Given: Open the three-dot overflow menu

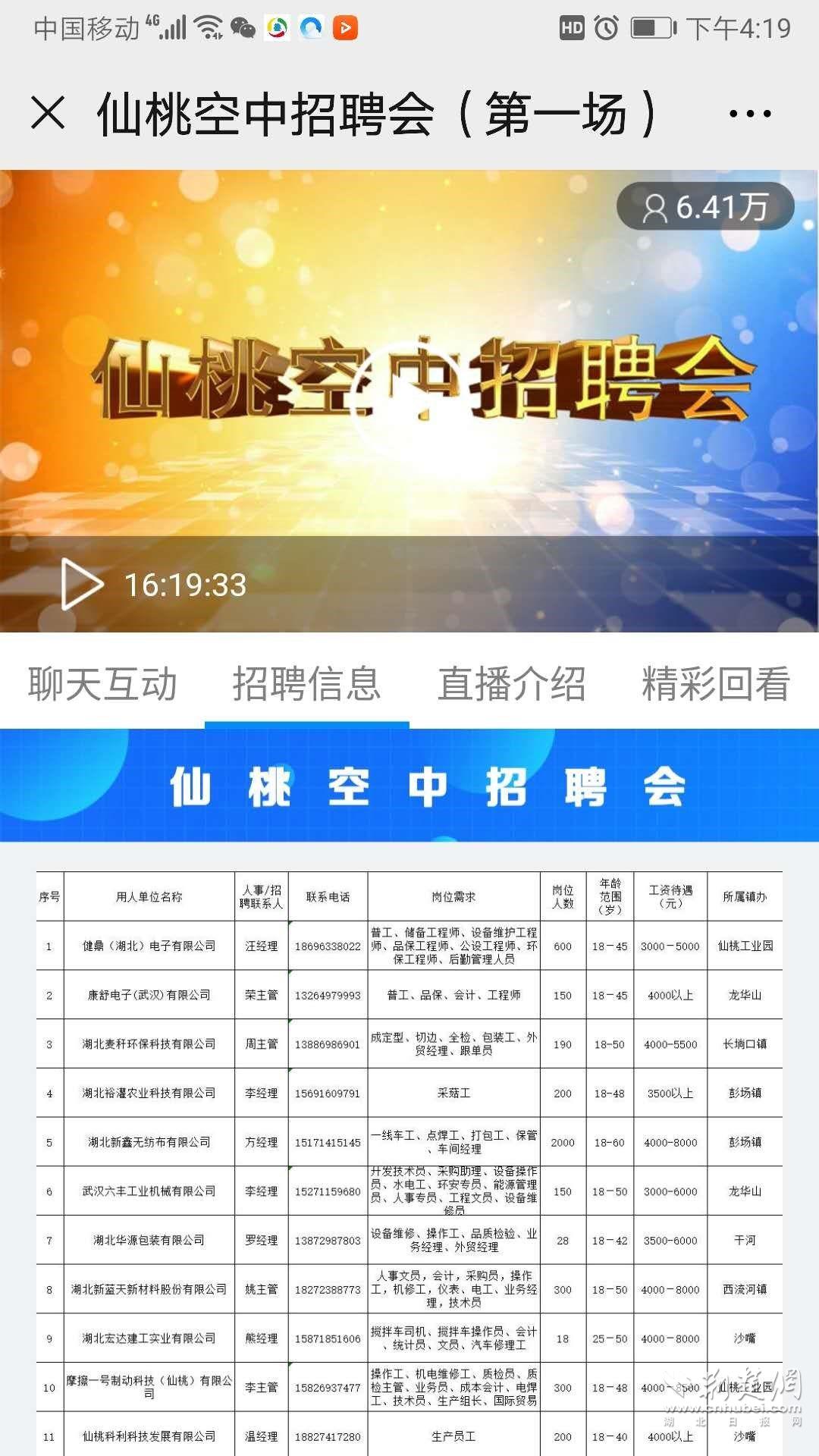Looking at the screenshot, I should pyautogui.click(x=749, y=115).
